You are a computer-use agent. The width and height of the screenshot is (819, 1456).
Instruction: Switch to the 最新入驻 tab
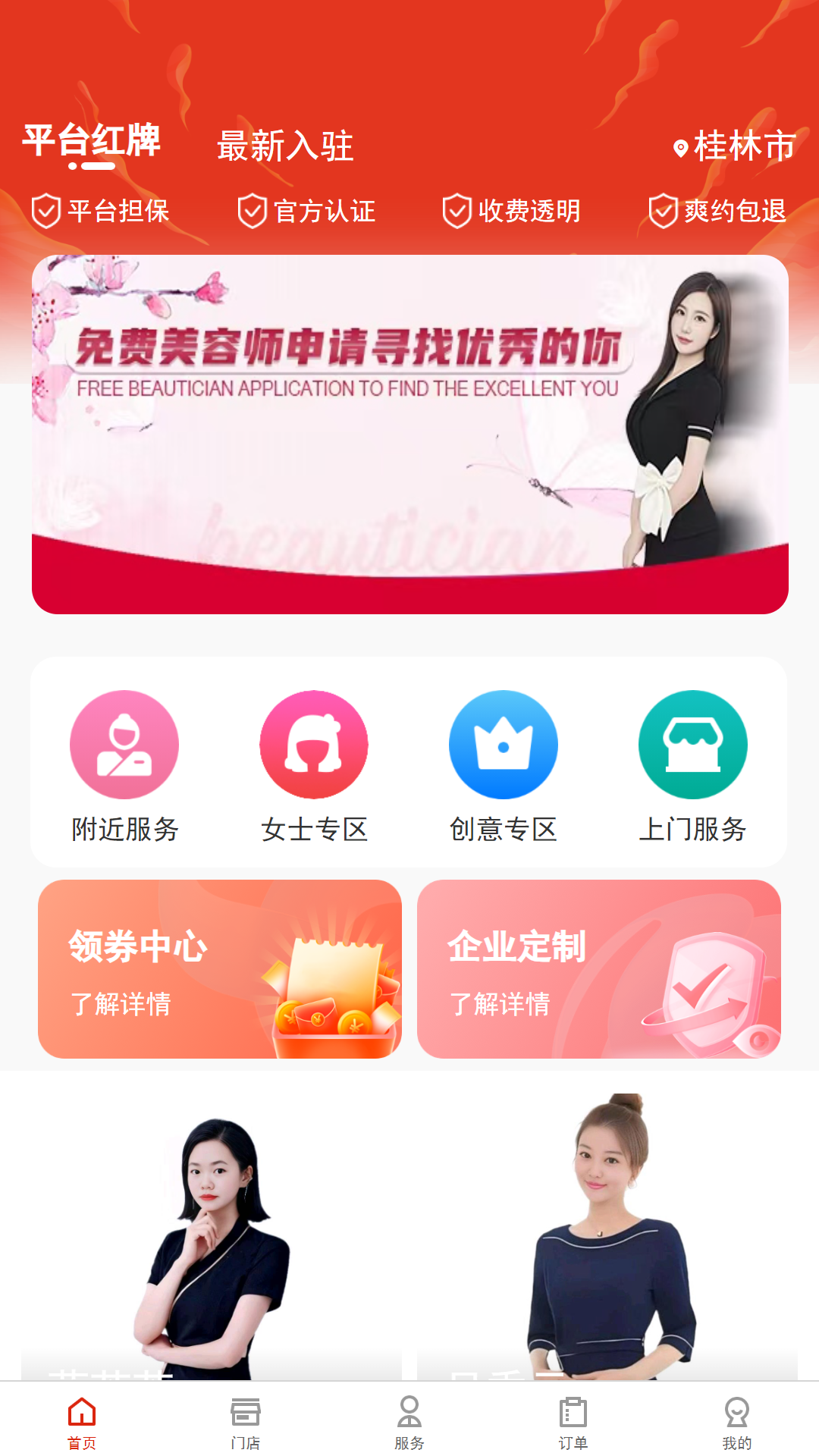point(285,146)
